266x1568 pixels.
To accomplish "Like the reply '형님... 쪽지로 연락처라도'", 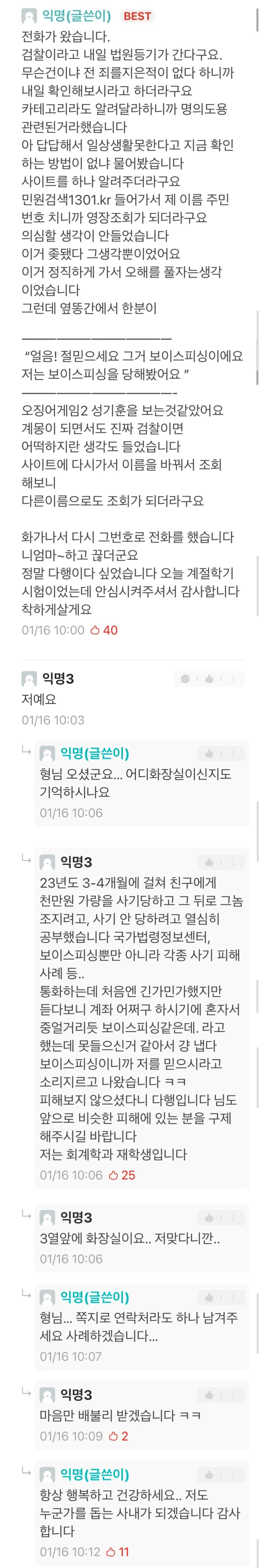I will pyautogui.click(x=209, y=1297).
